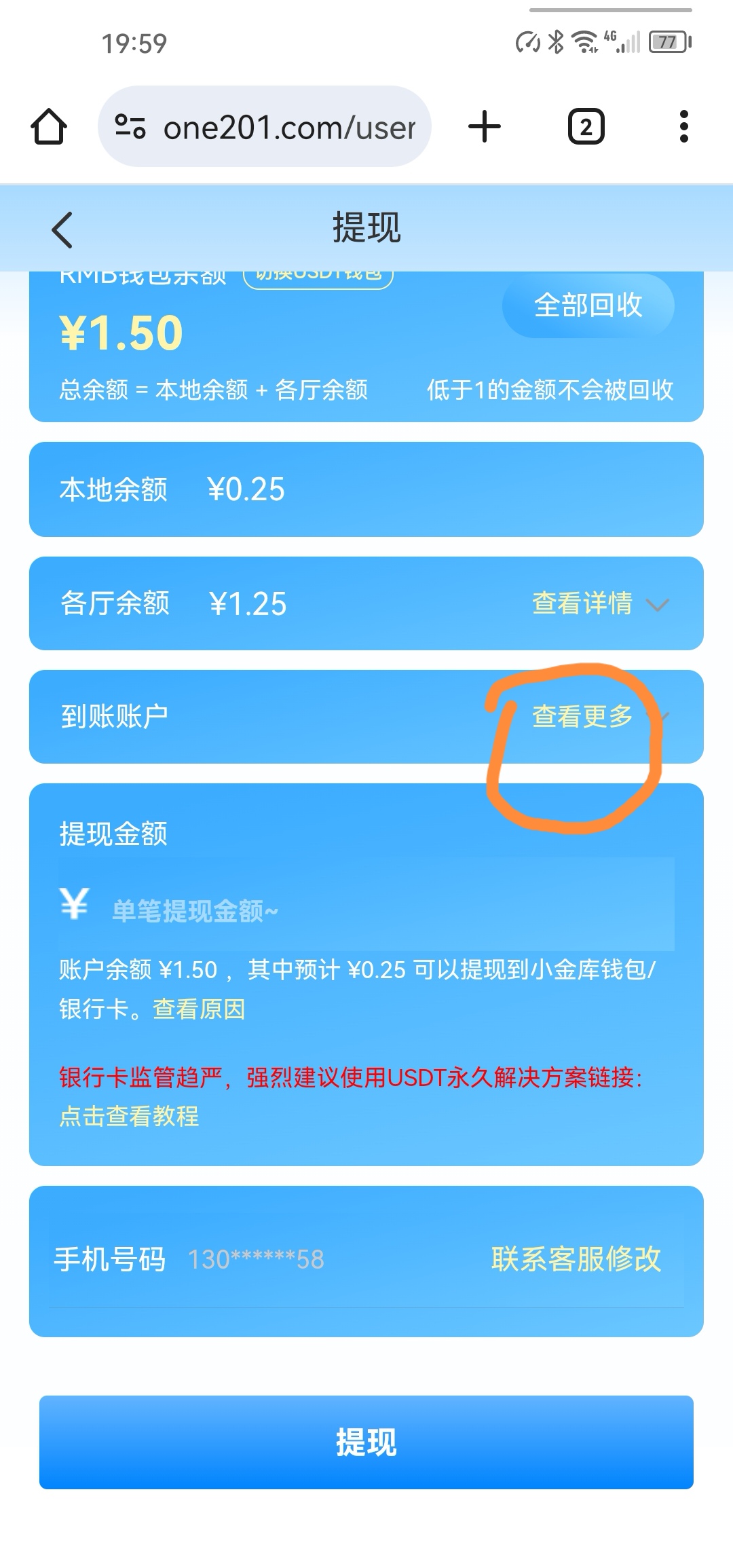Open the browser home page
Screen dimensions: 733x1568
pos(48,127)
